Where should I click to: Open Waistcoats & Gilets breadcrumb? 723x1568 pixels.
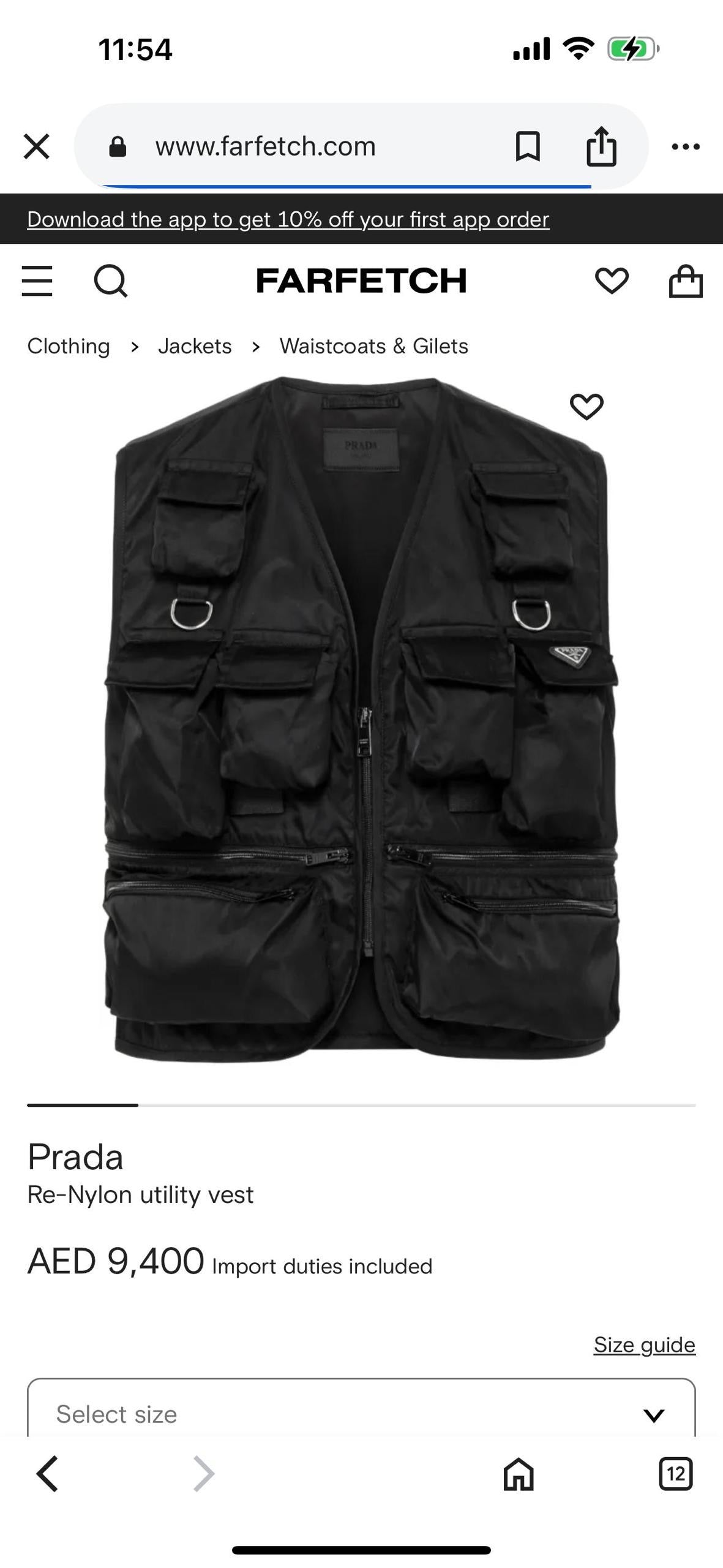(373, 346)
